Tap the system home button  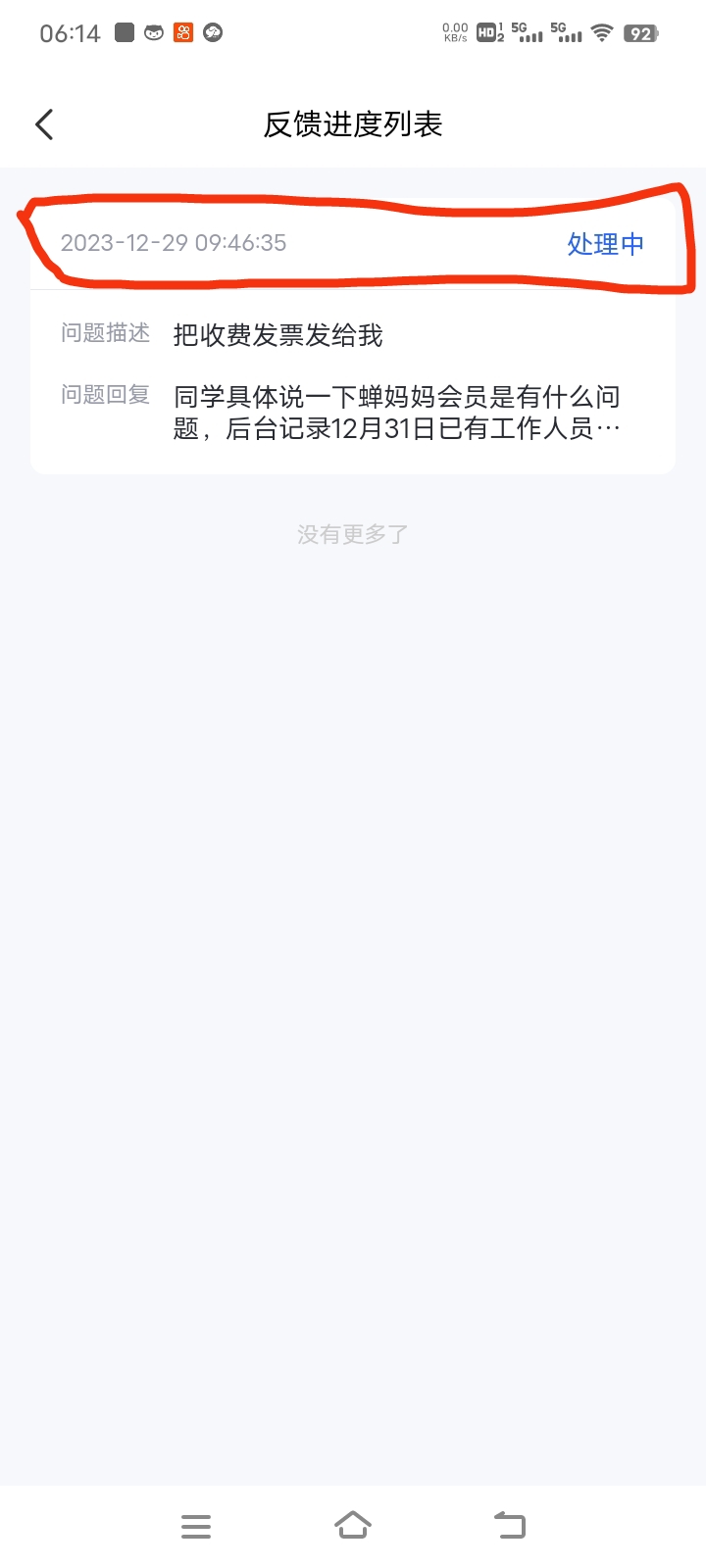(x=353, y=1525)
